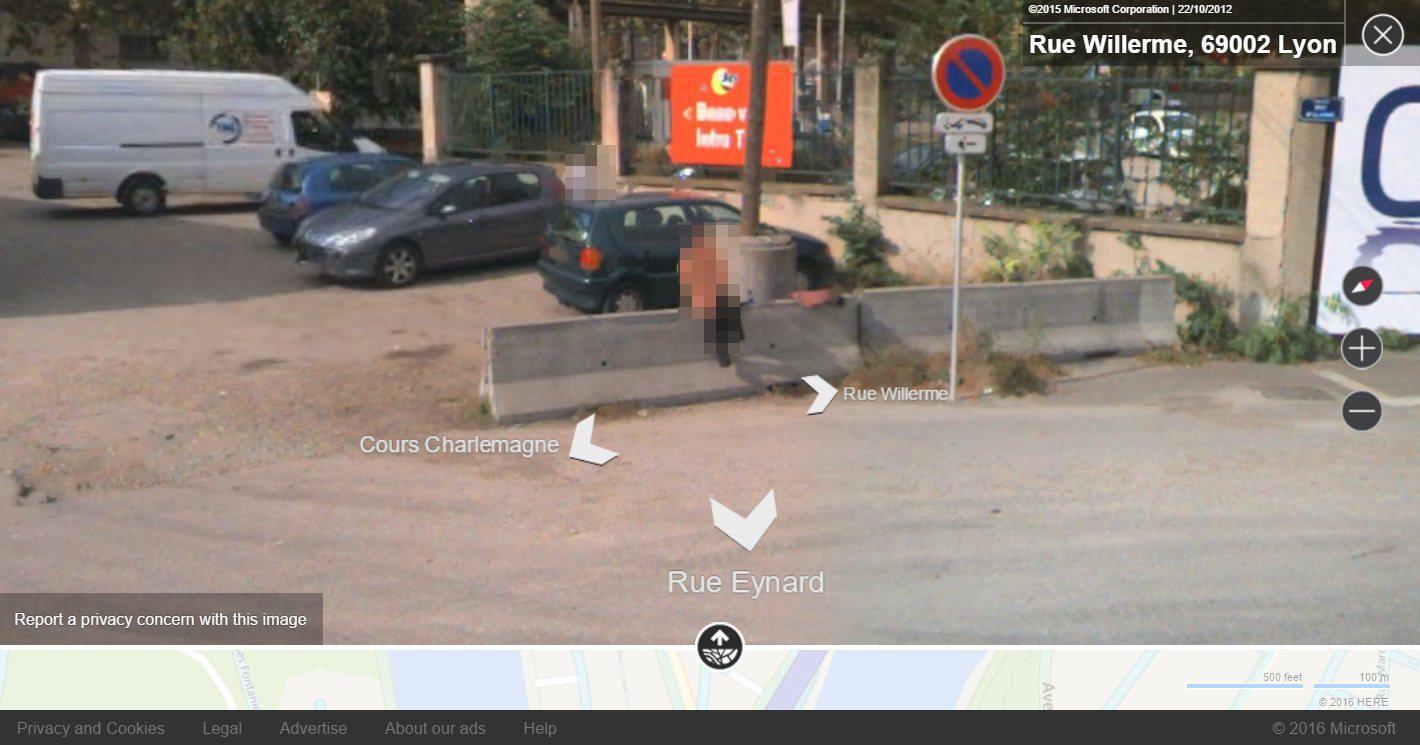Move toward Rue Eynard
Viewport: 1420px width, 745px height.
(x=744, y=519)
